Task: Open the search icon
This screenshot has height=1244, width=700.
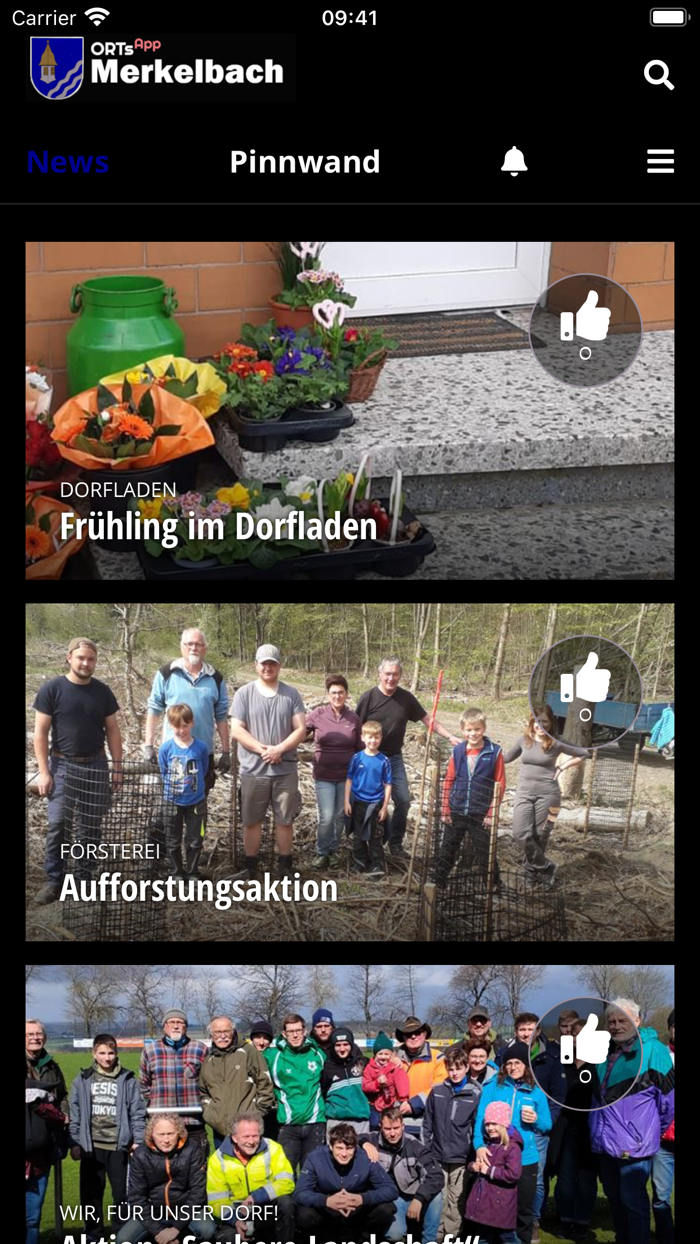Action: pyautogui.click(x=658, y=75)
